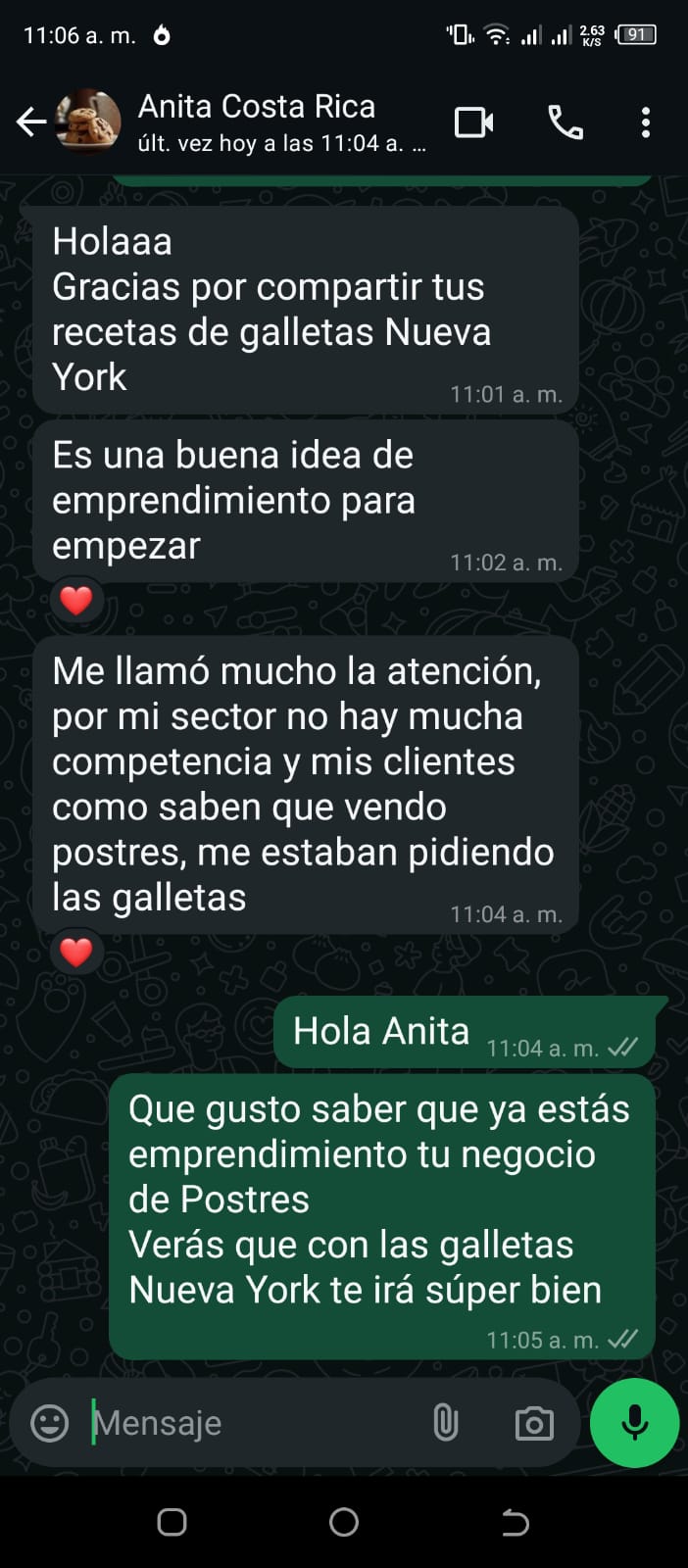The width and height of the screenshot is (688, 1568).
Task: Open the recent apps view
Action: (172, 1522)
